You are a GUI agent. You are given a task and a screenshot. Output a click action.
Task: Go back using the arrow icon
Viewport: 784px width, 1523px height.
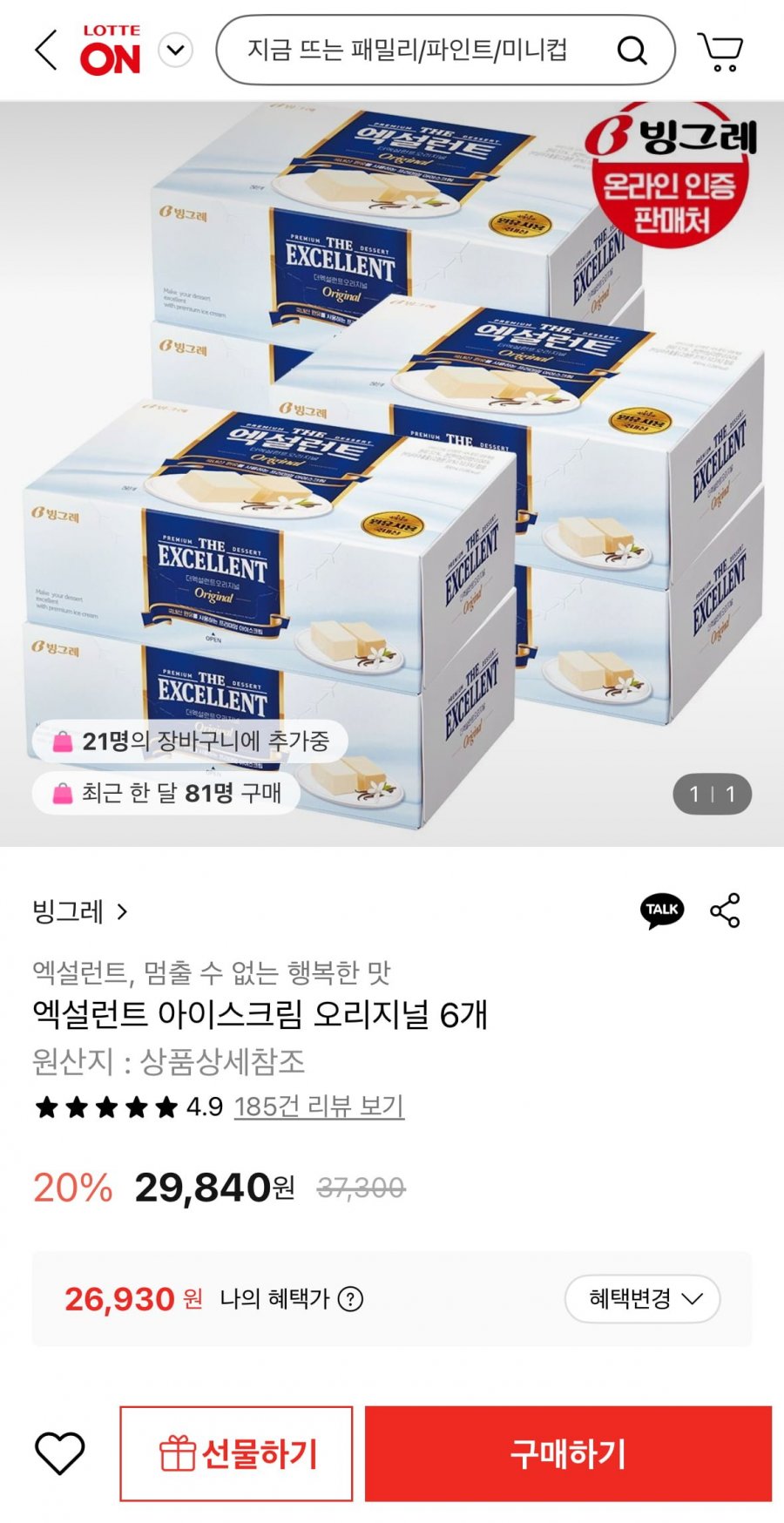[46, 50]
